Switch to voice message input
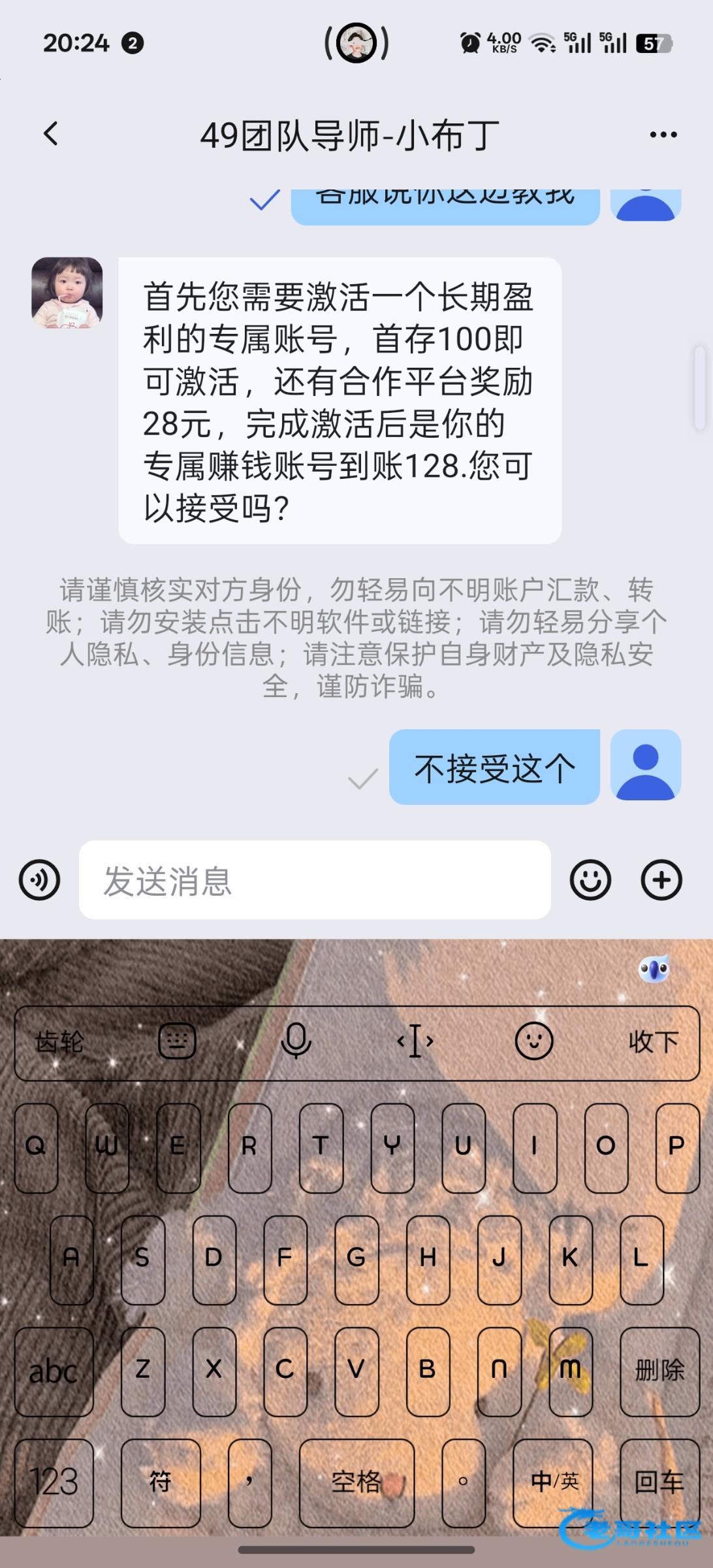 (40, 880)
